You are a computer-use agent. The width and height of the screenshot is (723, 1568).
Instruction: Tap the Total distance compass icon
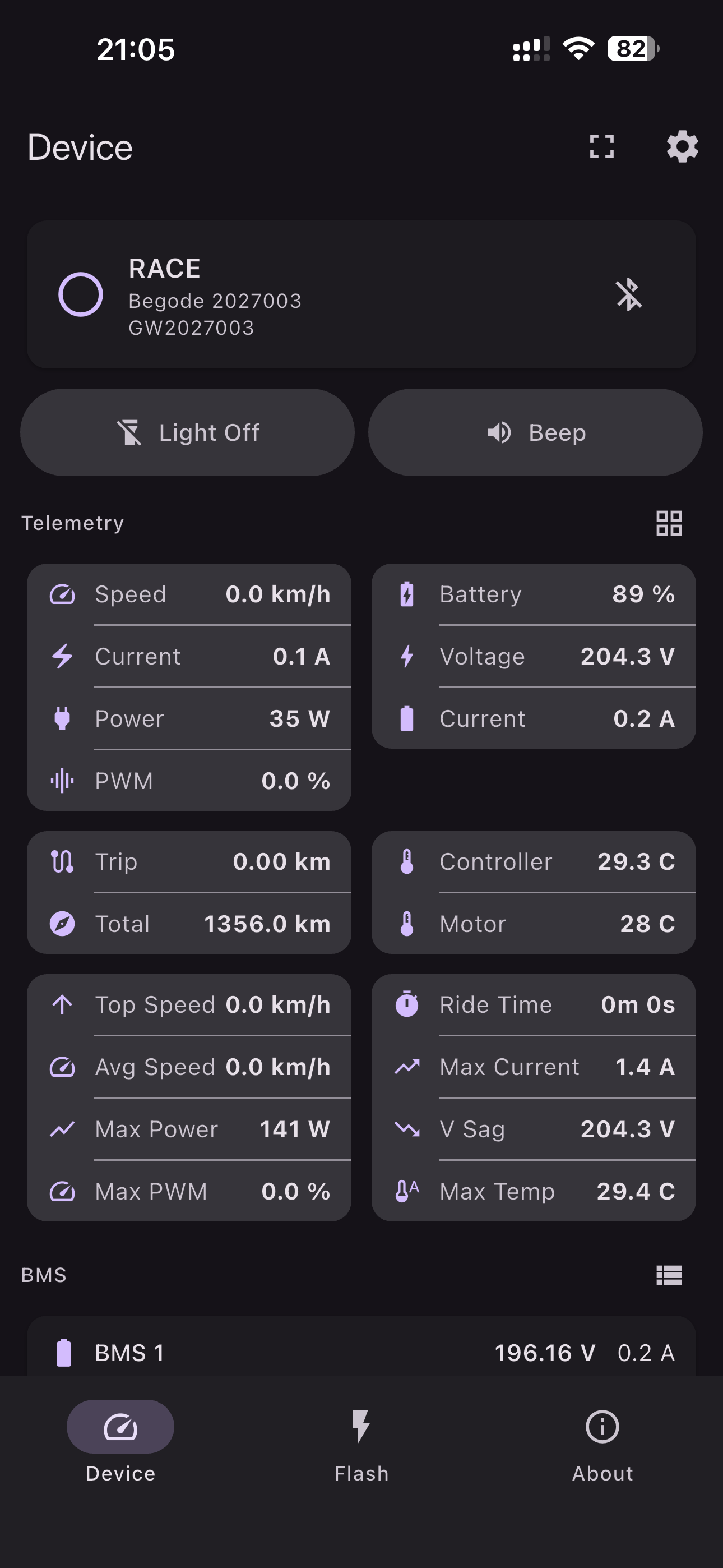point(62,924)
